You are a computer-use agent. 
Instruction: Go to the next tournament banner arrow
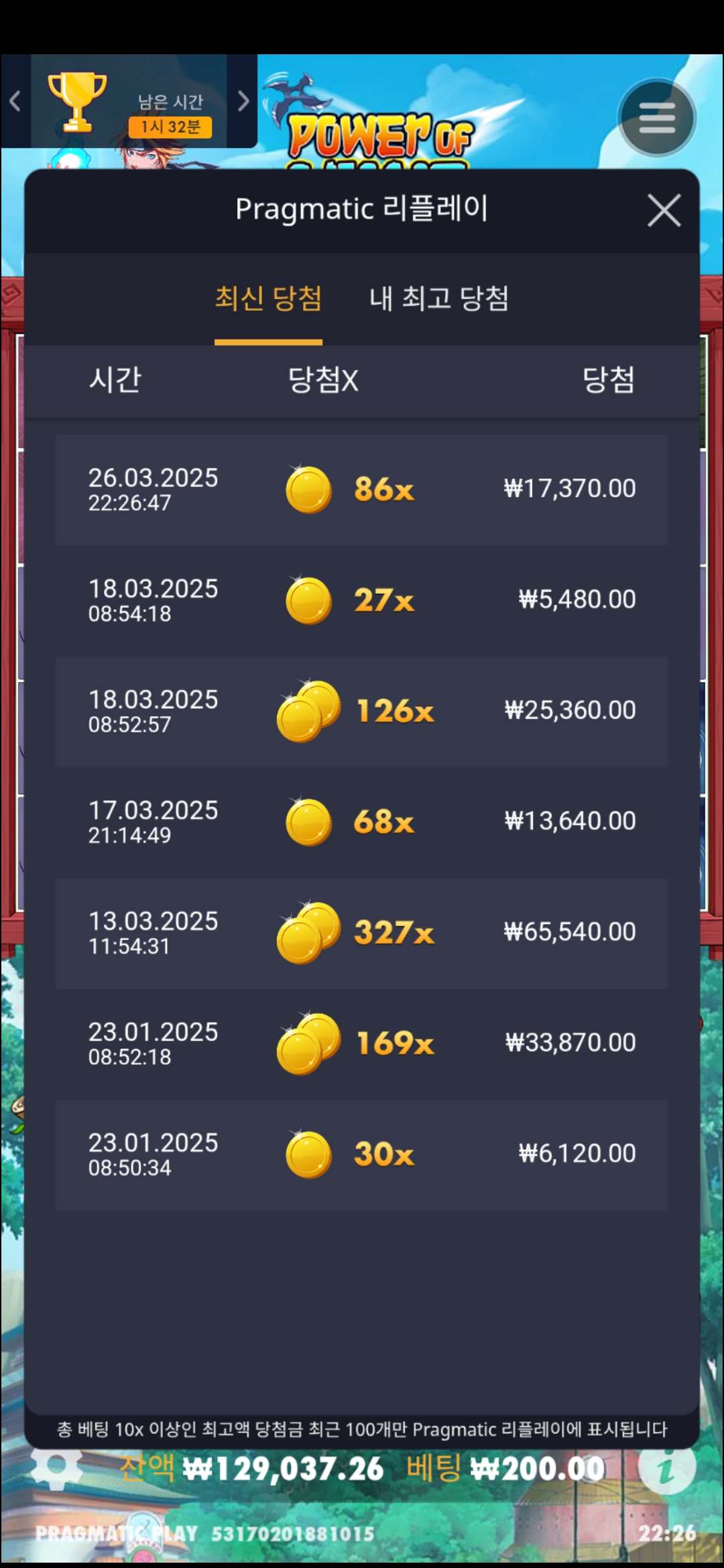[x=243, y=101]
